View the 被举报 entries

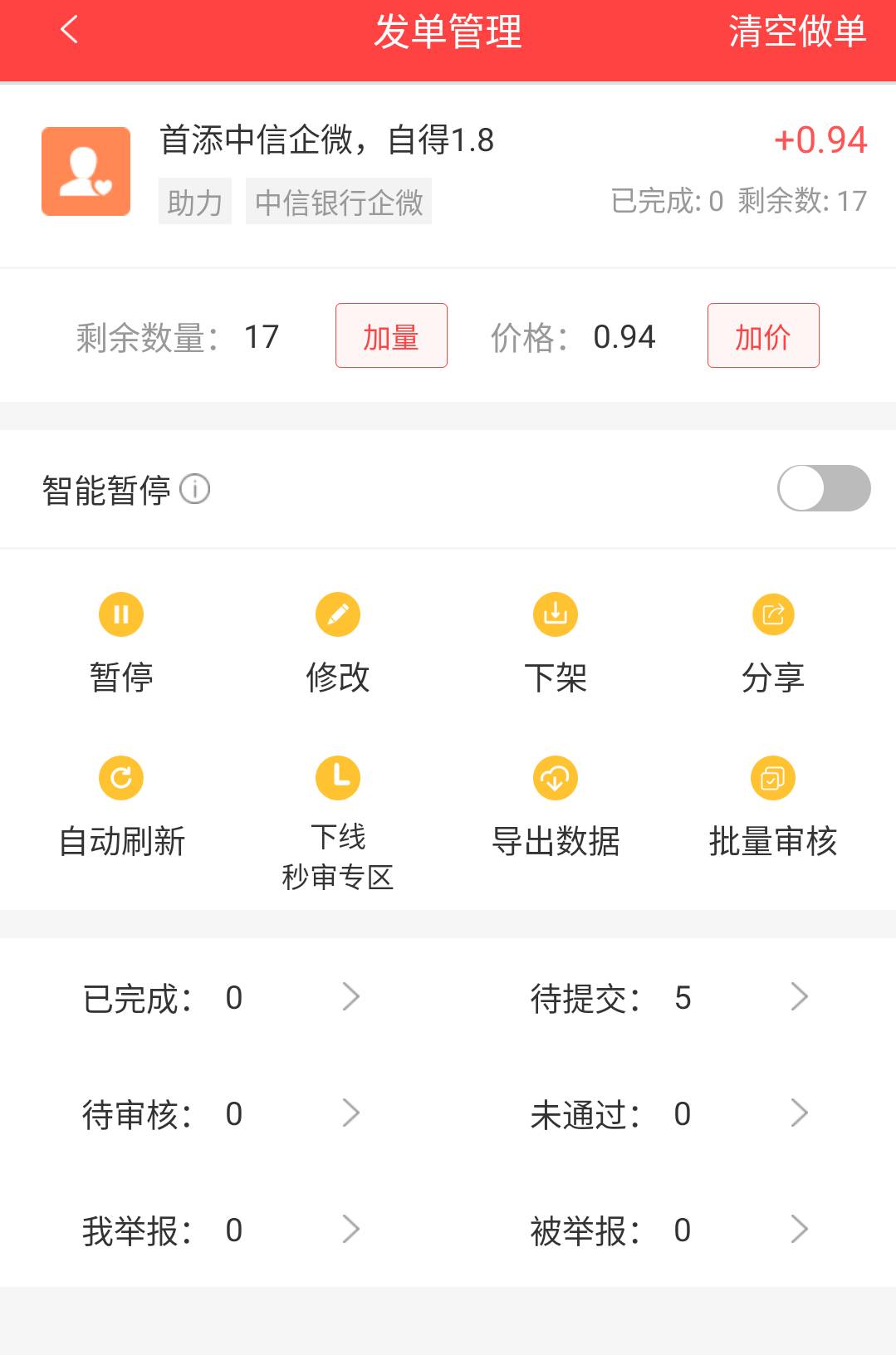pyautogui.click(x=669, y=1230)
